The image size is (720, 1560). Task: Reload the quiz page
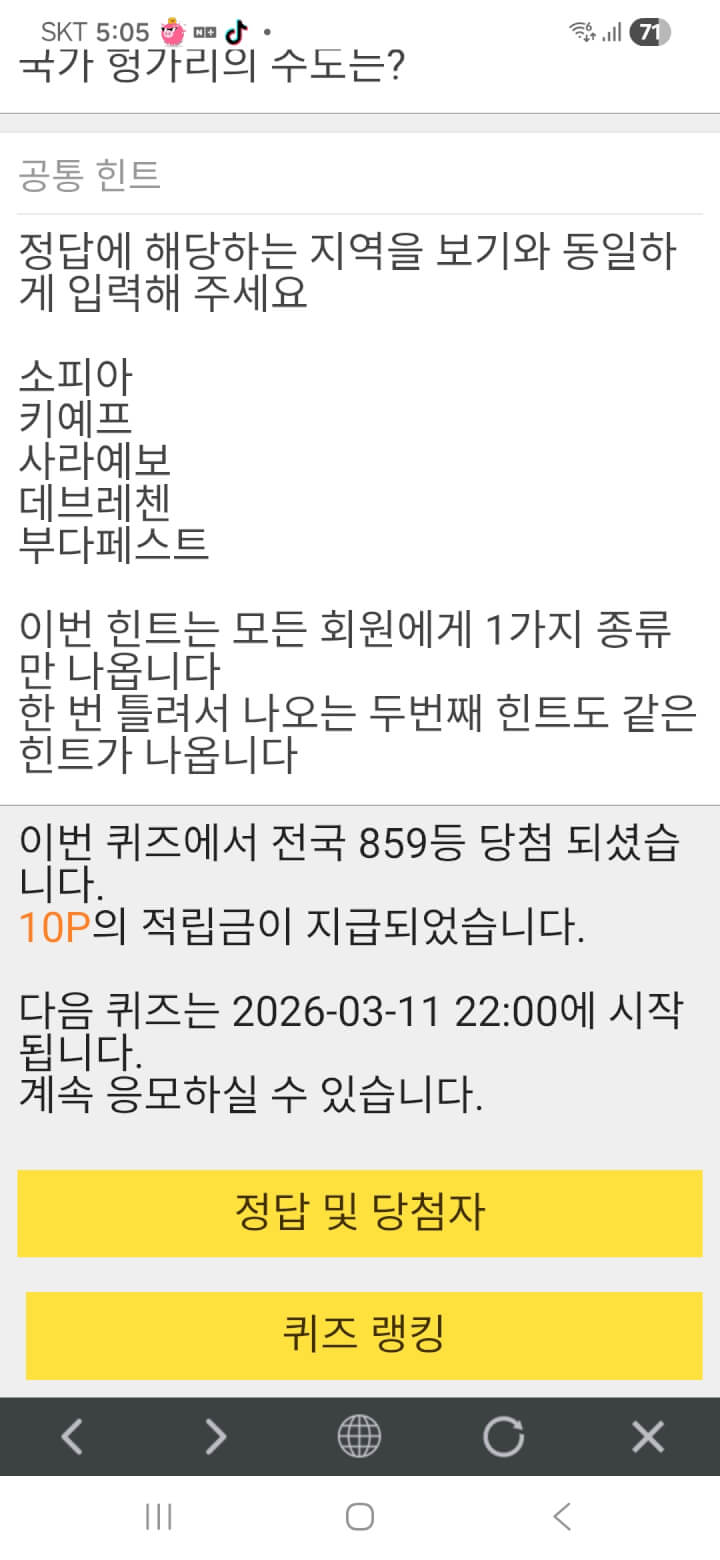click(503, 1437)
